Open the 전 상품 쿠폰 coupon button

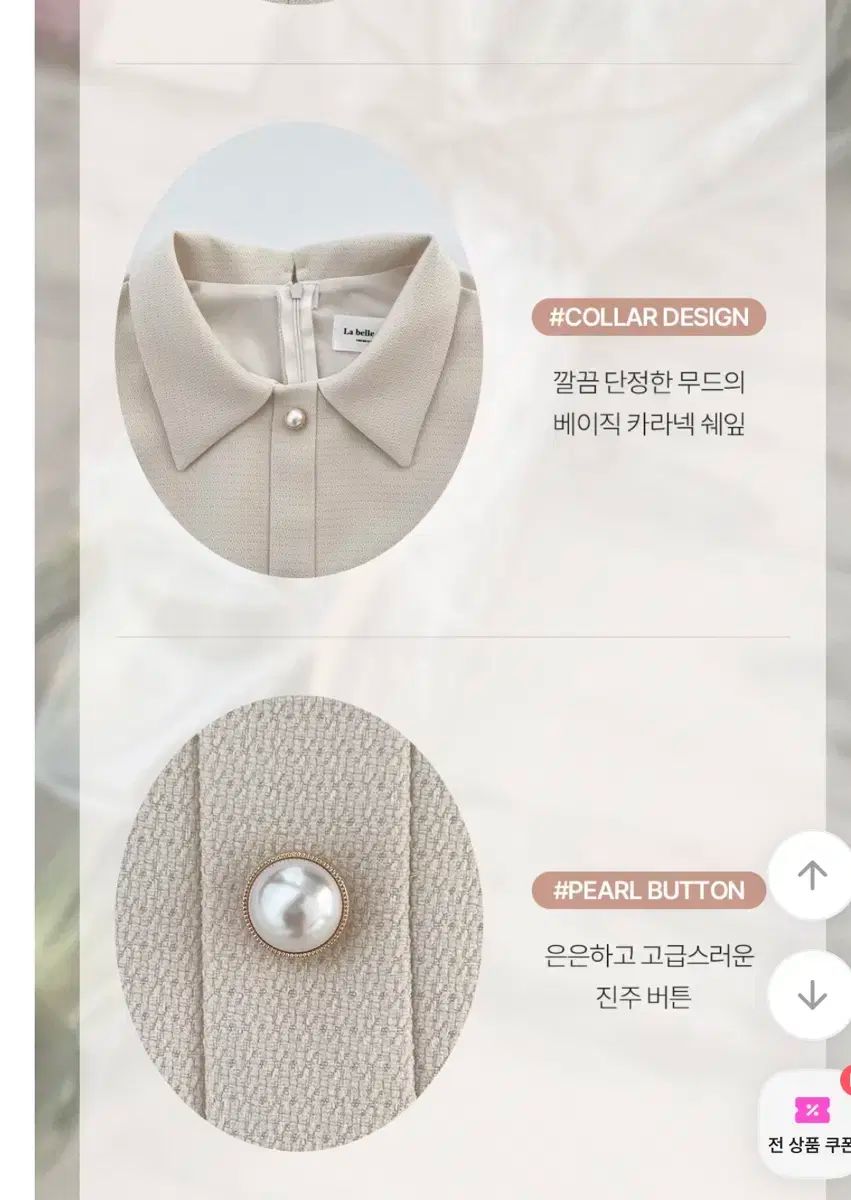click(810, 1123)
